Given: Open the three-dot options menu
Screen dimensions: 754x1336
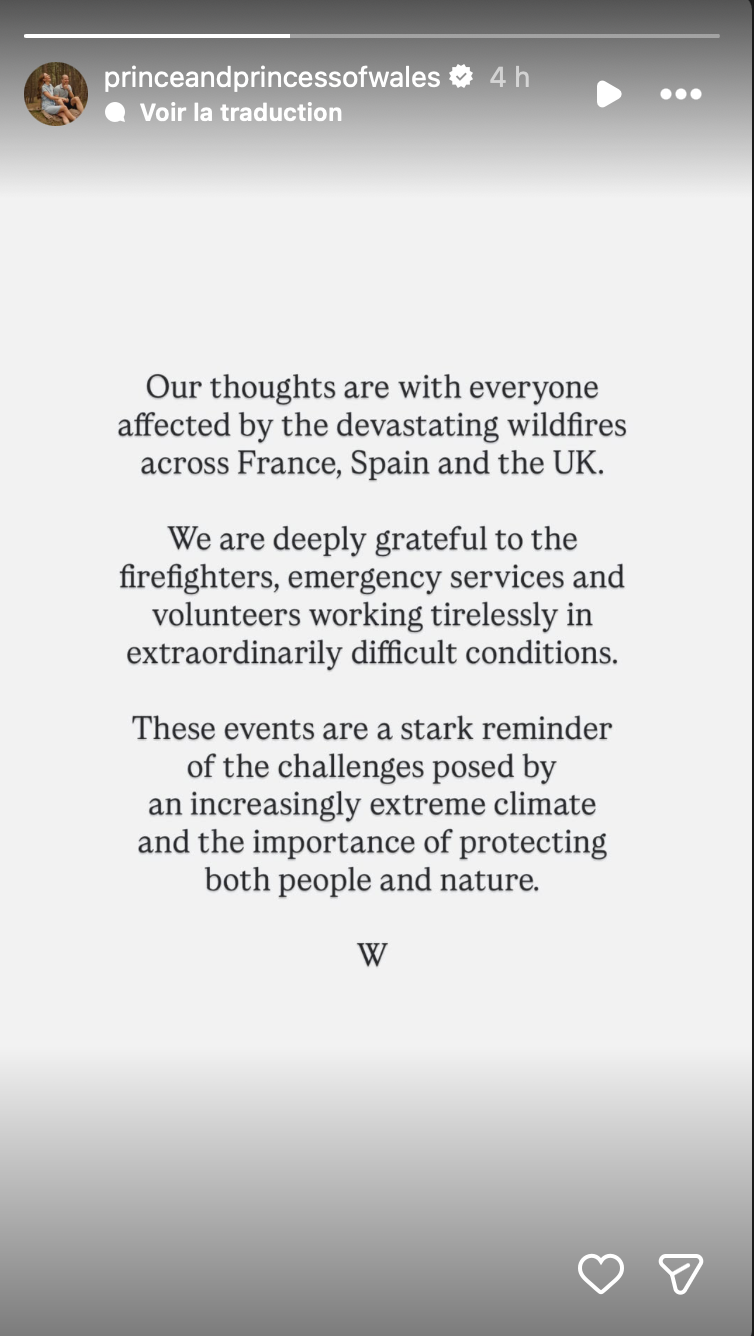Looking at the screenshot, I should [x=681, y=94].
